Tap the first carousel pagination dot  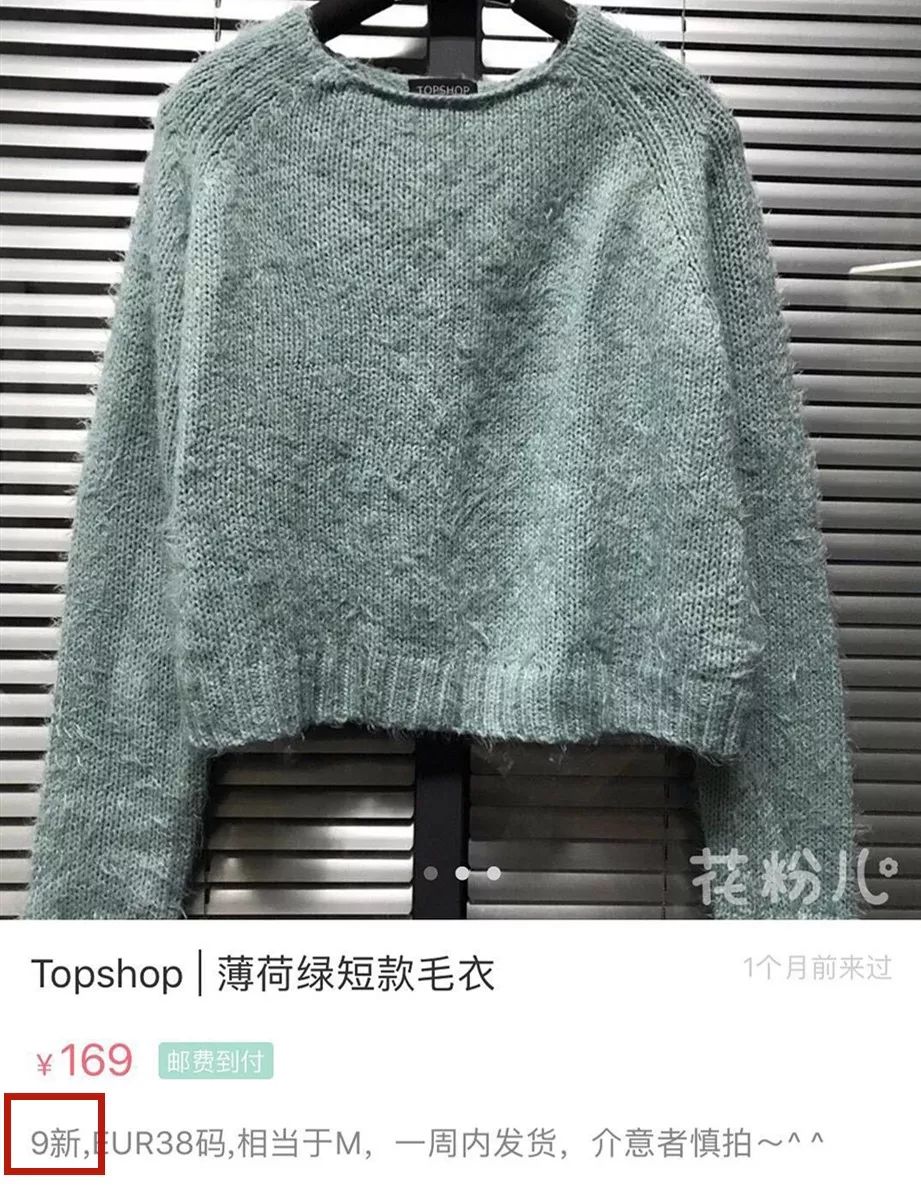[432, 872]
